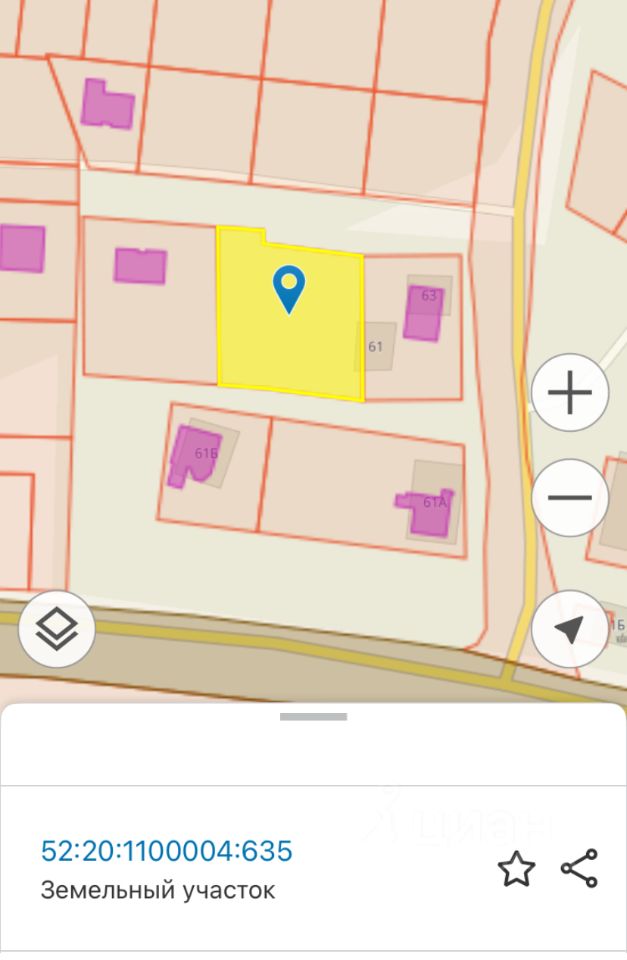Image resolution: width=627 pixels, height=960 pixels.
Task: Open cadastral number 52:20:1100004:635
Action: [x=167, y=851]
